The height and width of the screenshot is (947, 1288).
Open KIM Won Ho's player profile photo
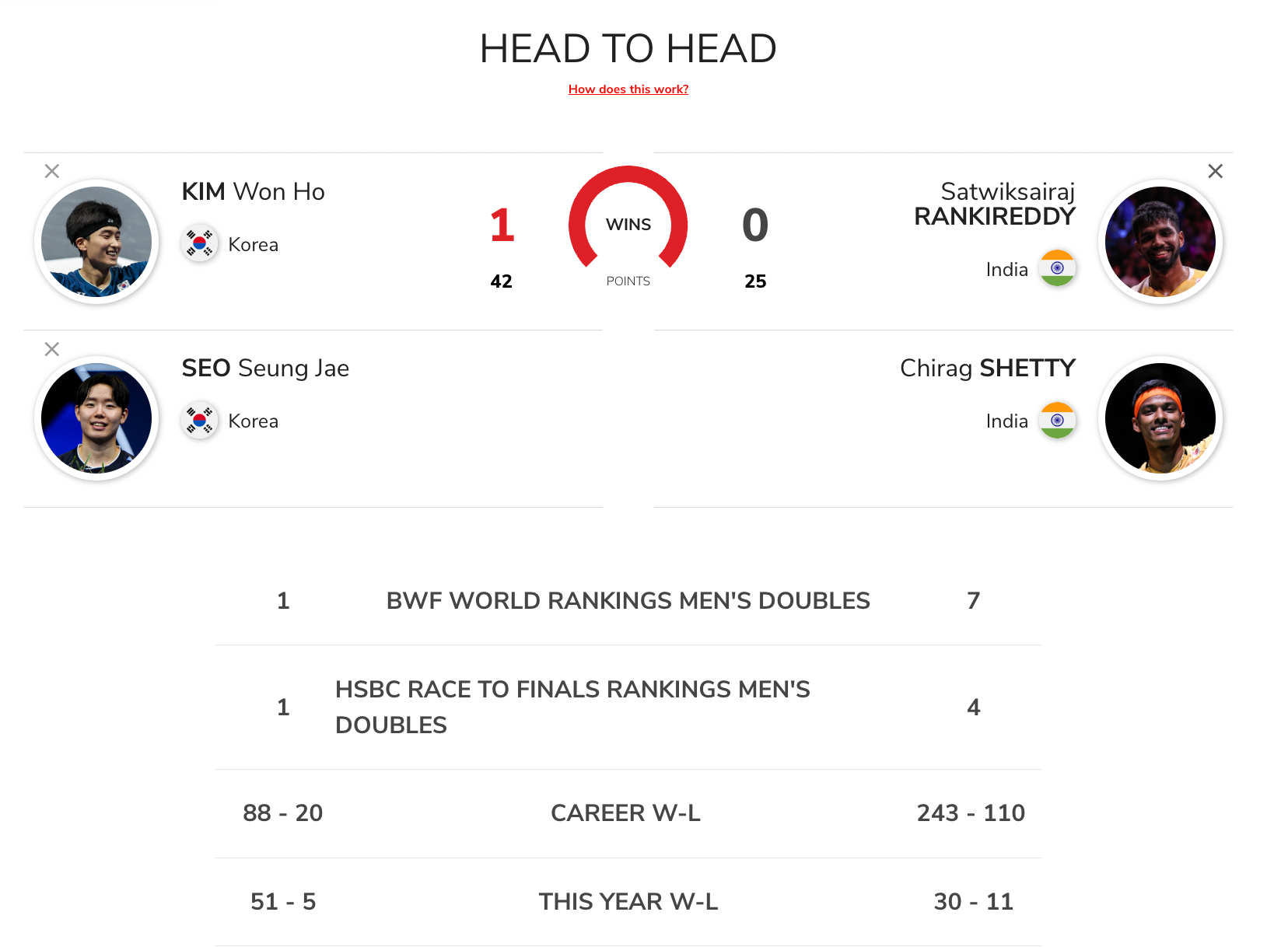(96, 242)
